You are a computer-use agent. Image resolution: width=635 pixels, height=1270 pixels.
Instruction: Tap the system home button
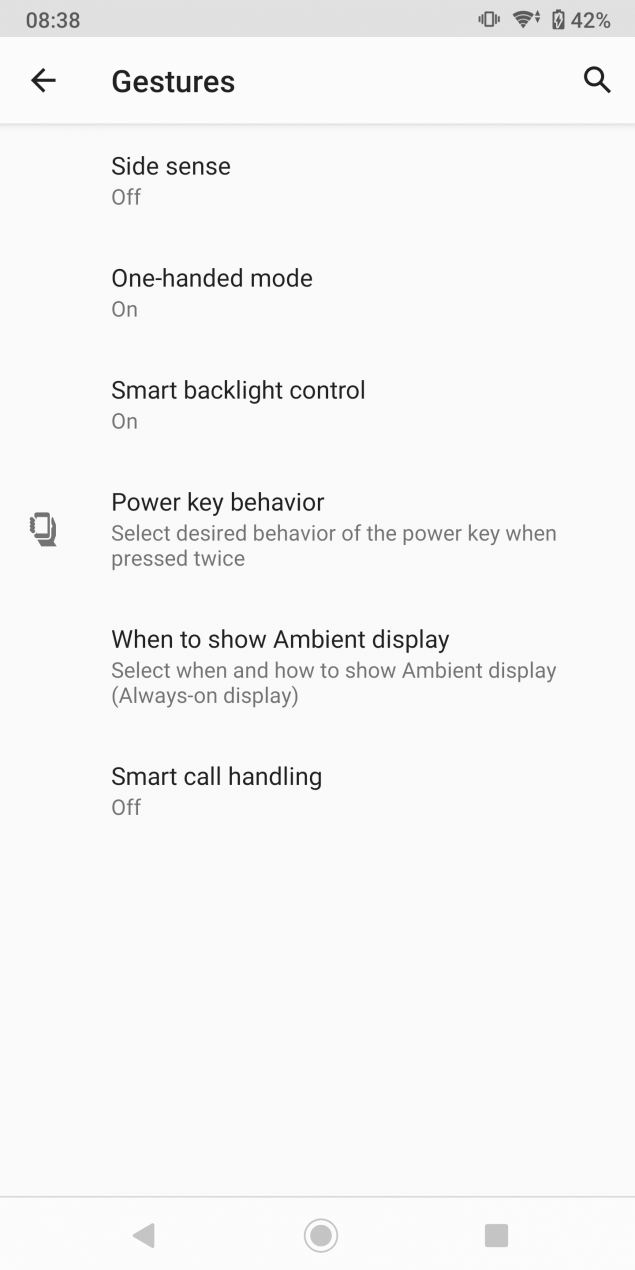coord(321,1235)
